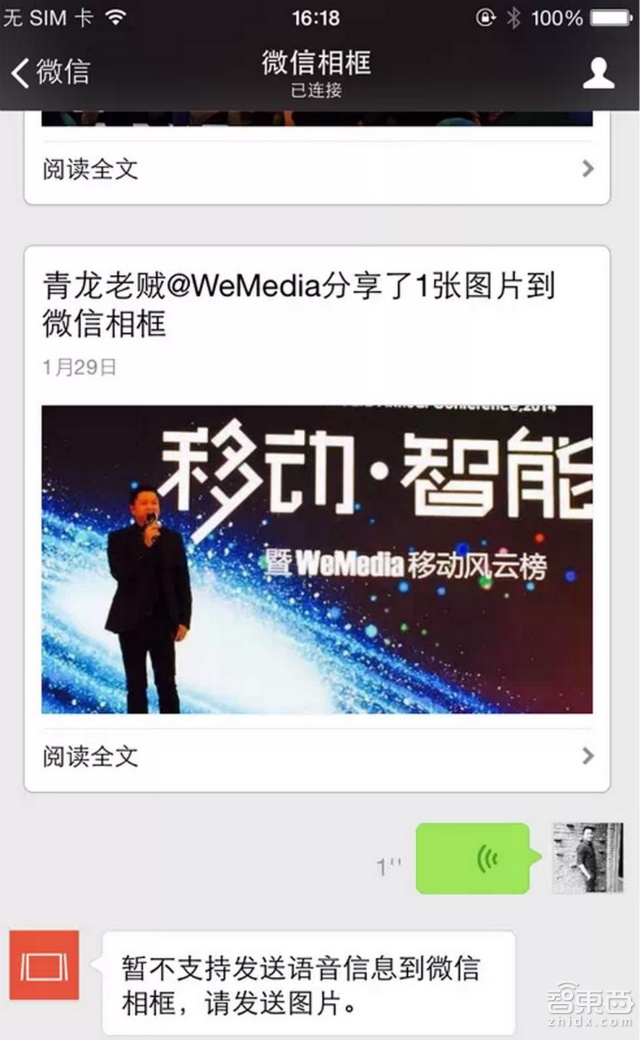640x1040 pixels.
Task: Play the 1-second voice message
Action: (x=473, y=858)
